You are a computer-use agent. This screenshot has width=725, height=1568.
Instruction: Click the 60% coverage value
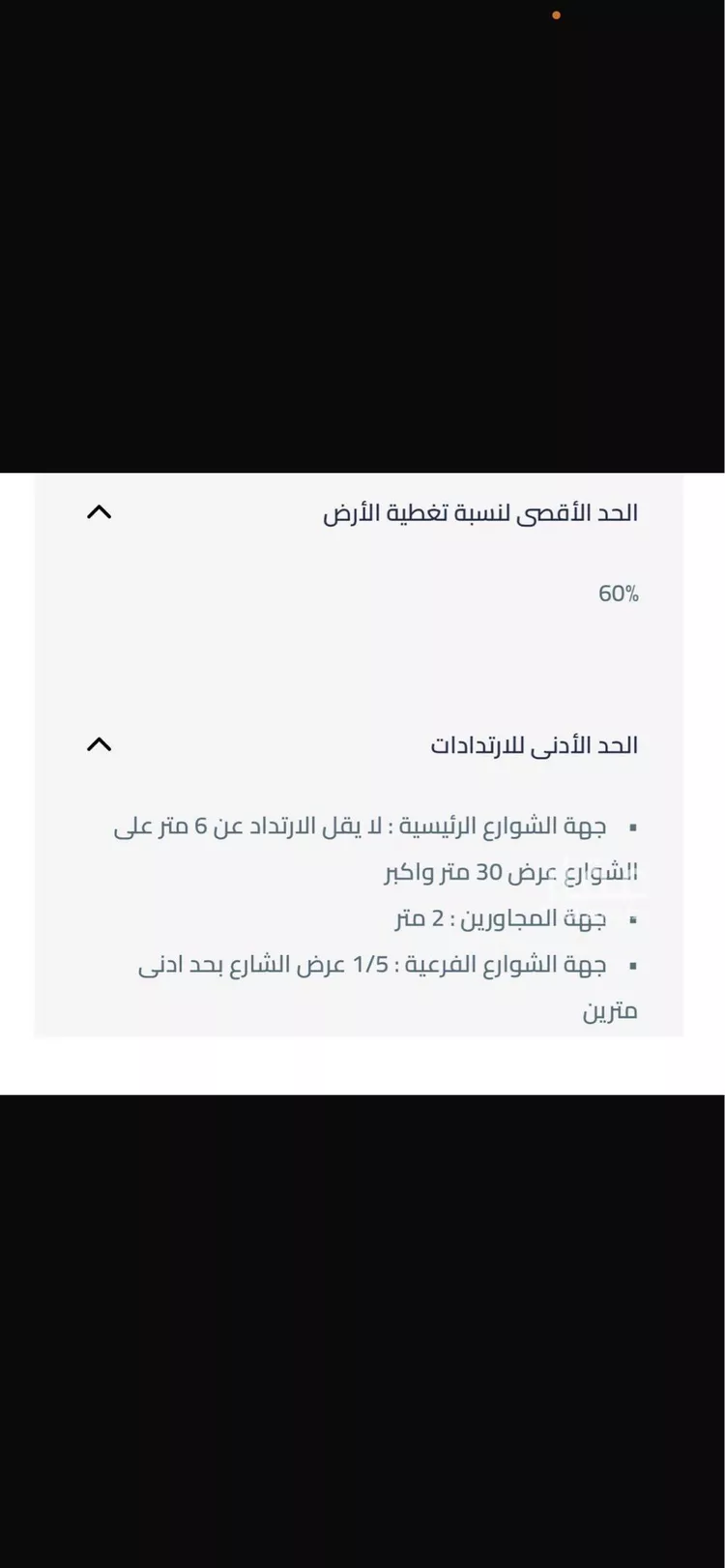619,594
